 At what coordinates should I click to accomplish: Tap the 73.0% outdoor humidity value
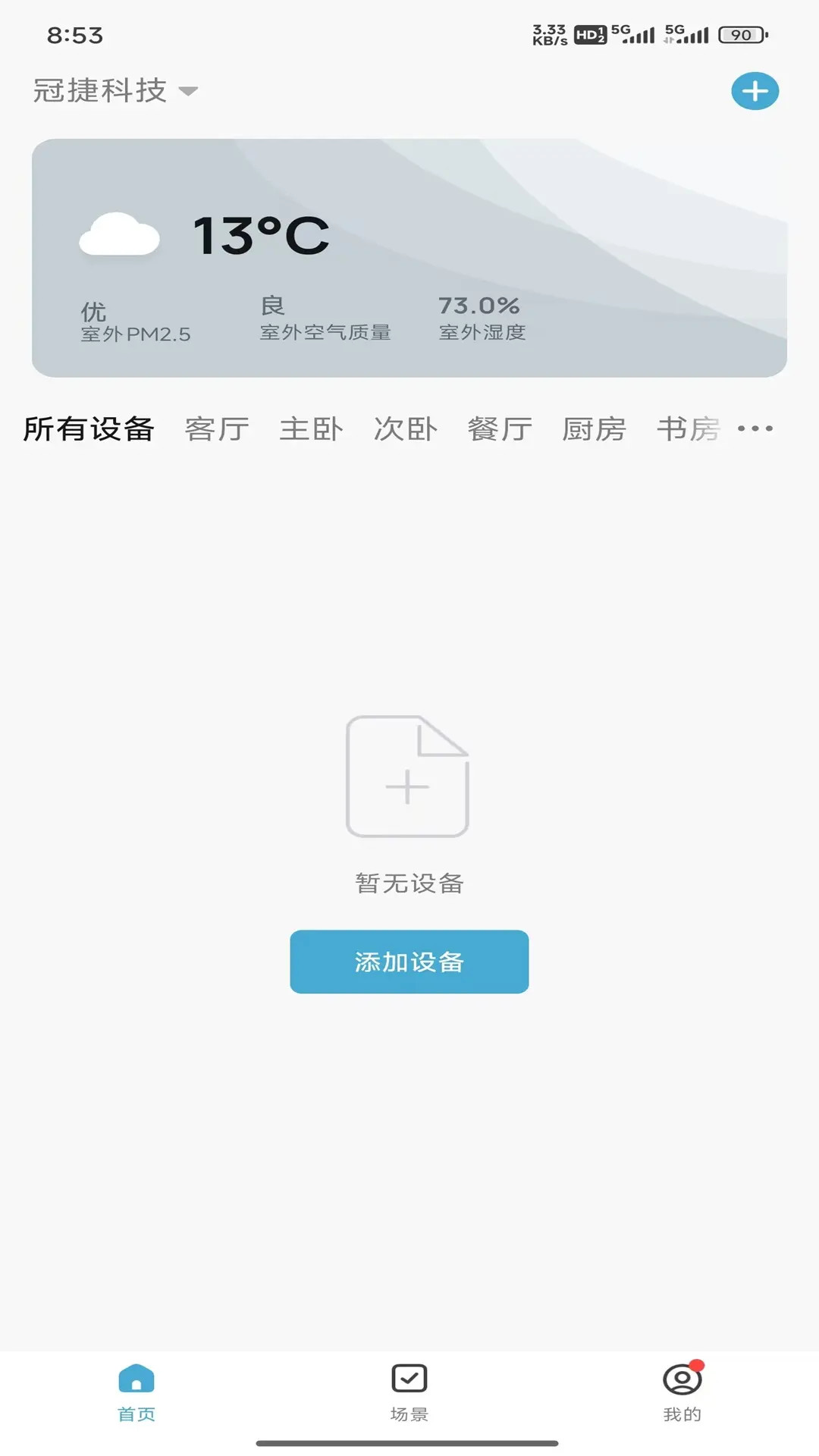479,306
